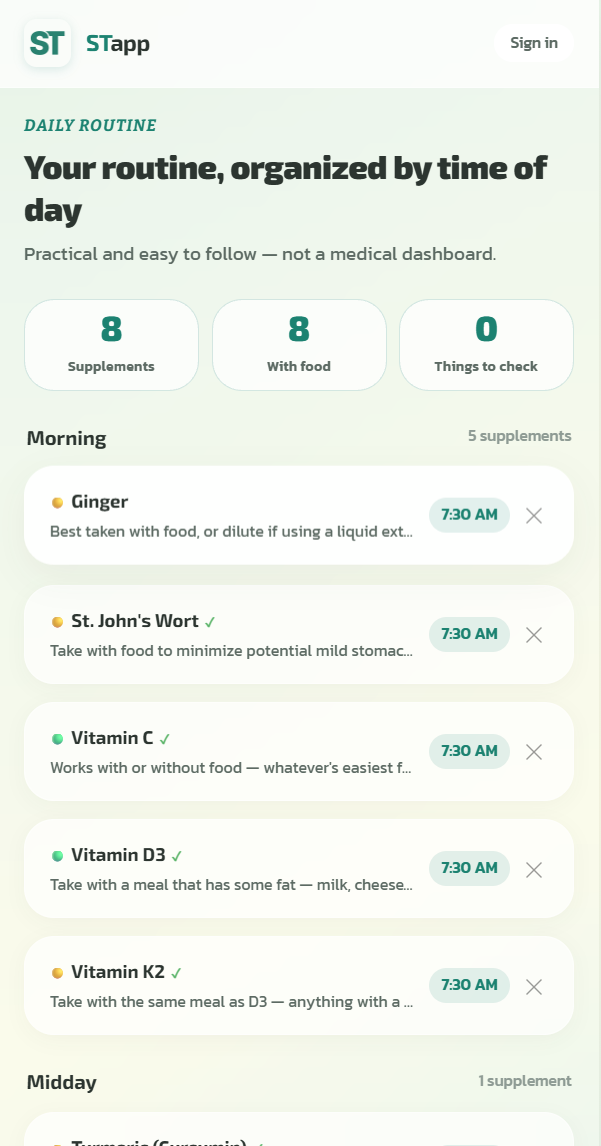
Task: Adjust the Vitamin C time chip
Action: point(469,751)
